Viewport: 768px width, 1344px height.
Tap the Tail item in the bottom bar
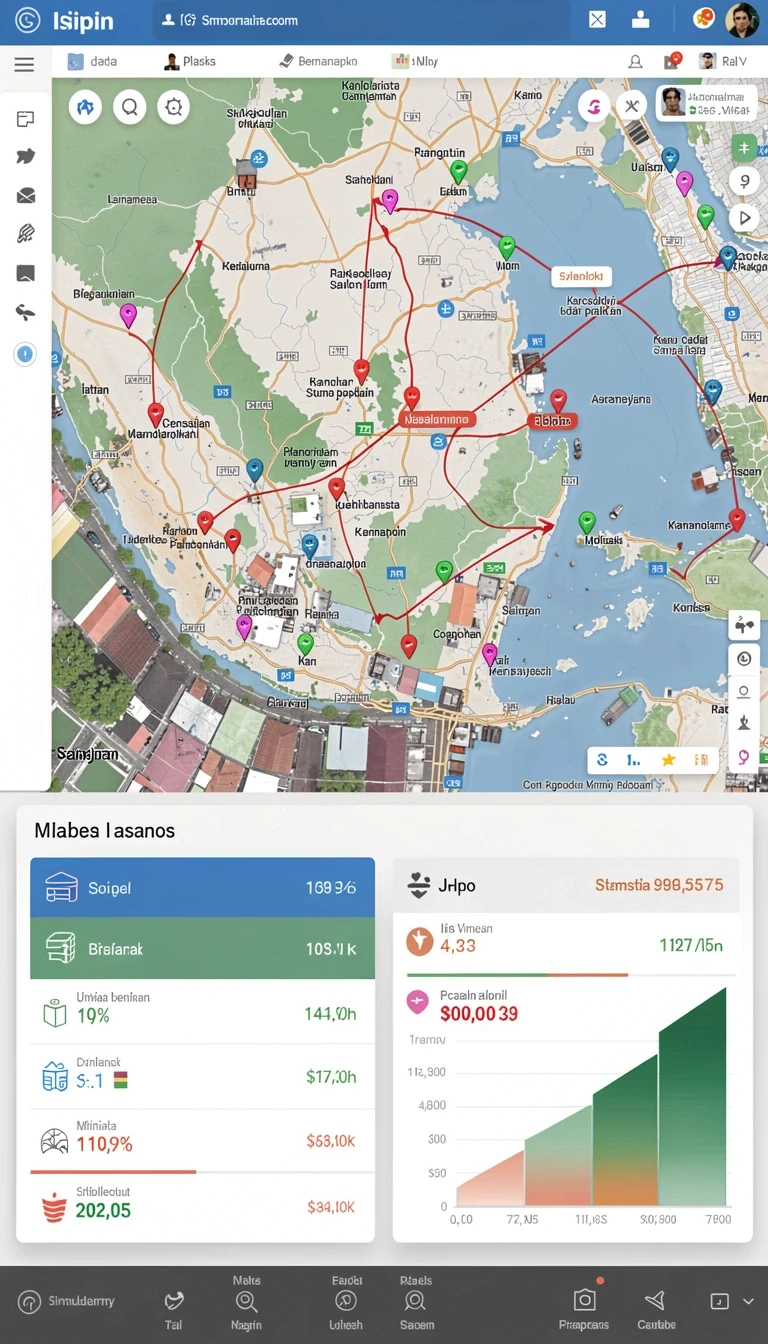174,1308
